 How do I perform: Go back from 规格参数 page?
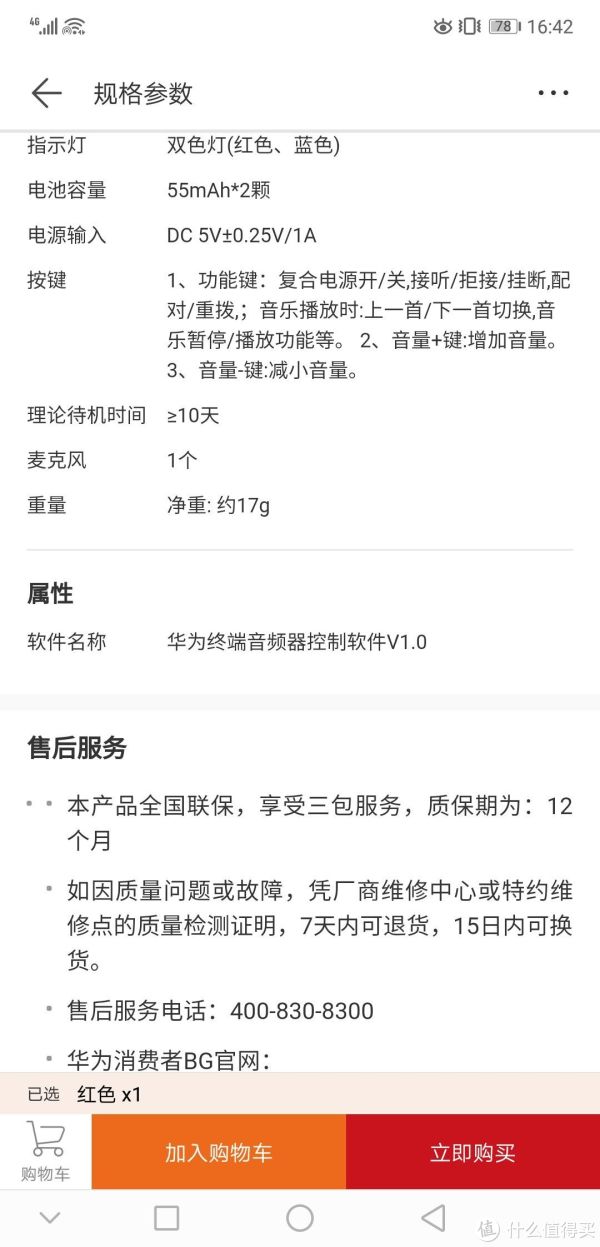[x=46, y=94]
